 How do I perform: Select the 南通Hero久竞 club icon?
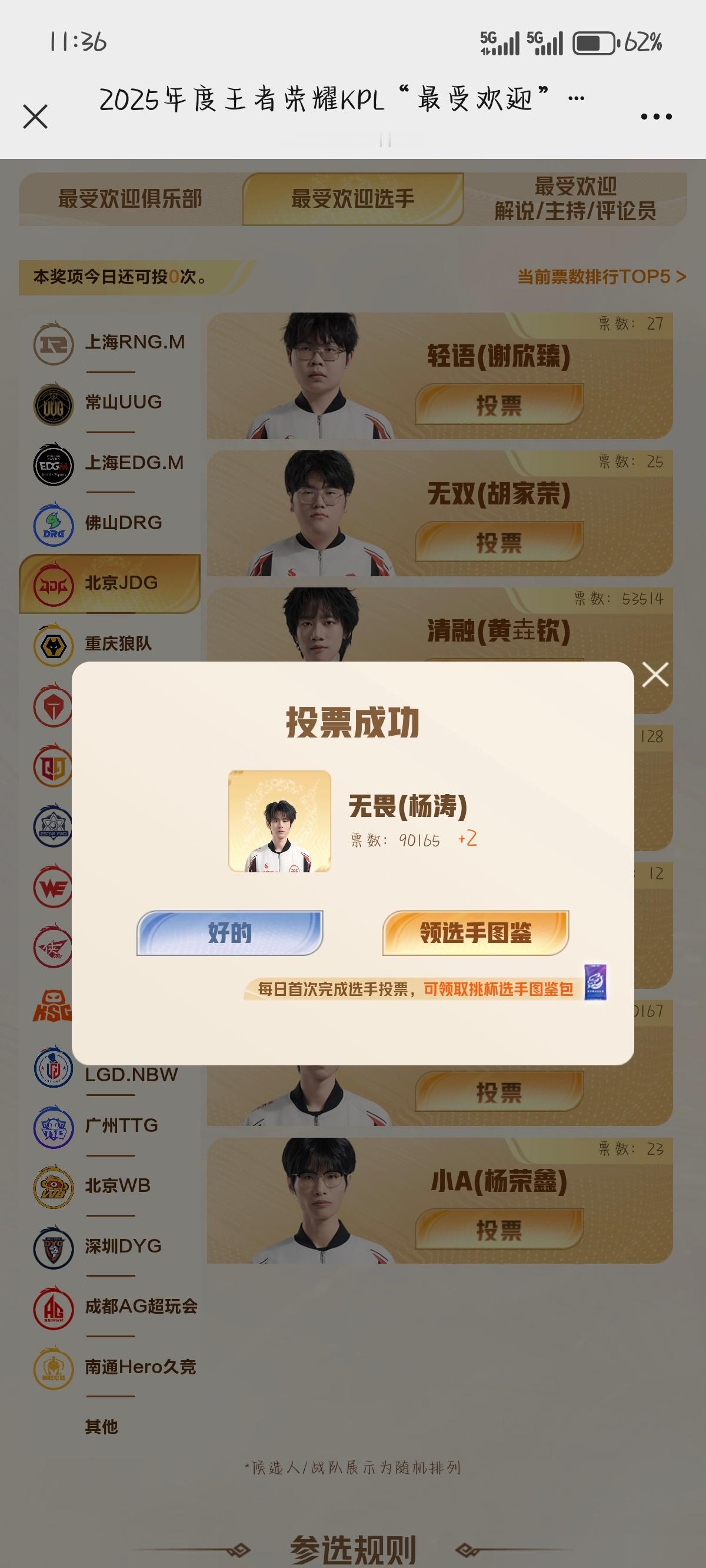click(53, 1367)
